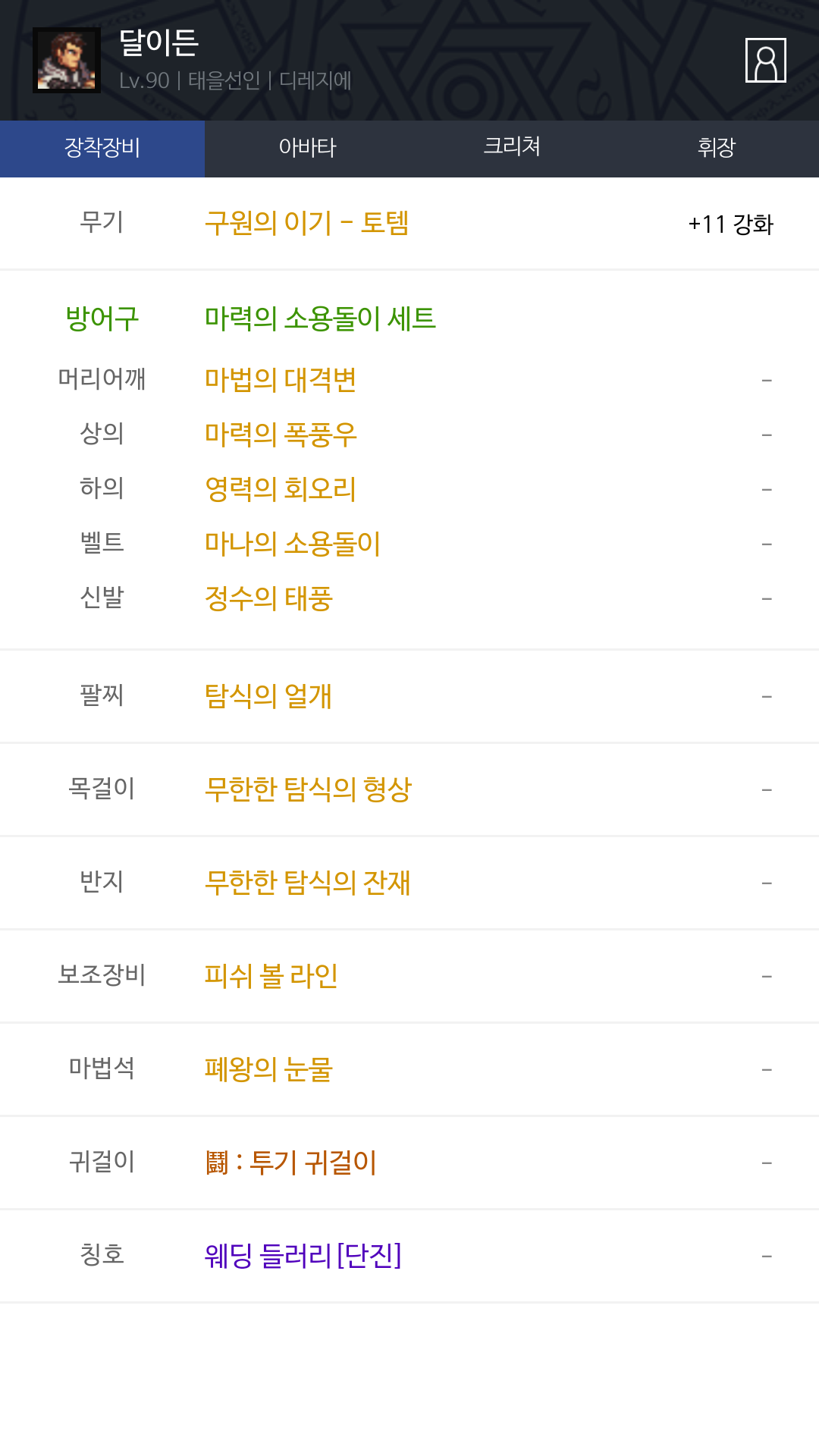The width and height of the screenshot is (819, 1456).
Task: Open sub-equipment 피쉬 볼 라인
Action: tap(271, 976)
